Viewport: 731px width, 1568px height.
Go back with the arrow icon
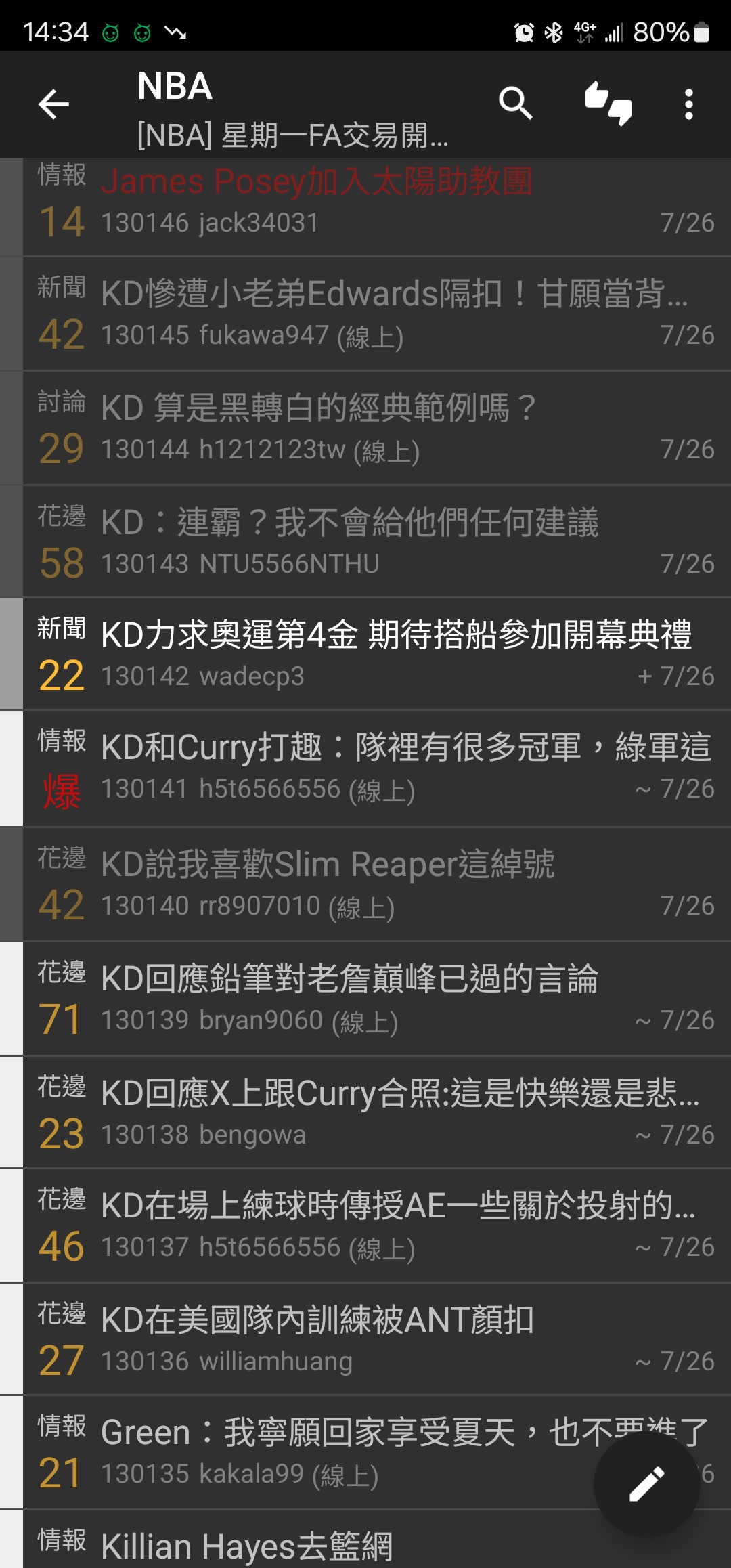point(53,104)
